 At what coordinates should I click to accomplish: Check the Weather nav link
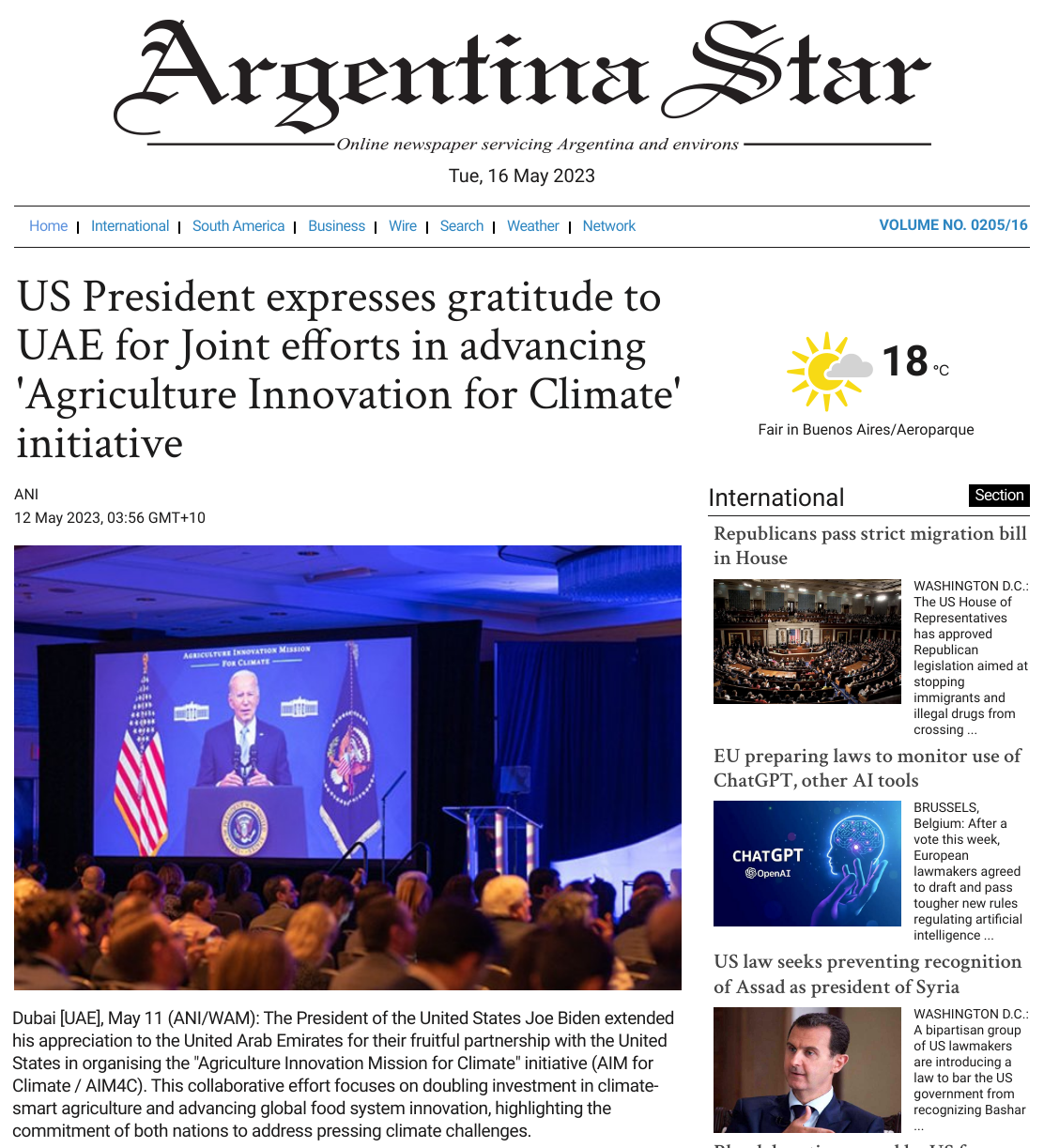pos(532,226)
